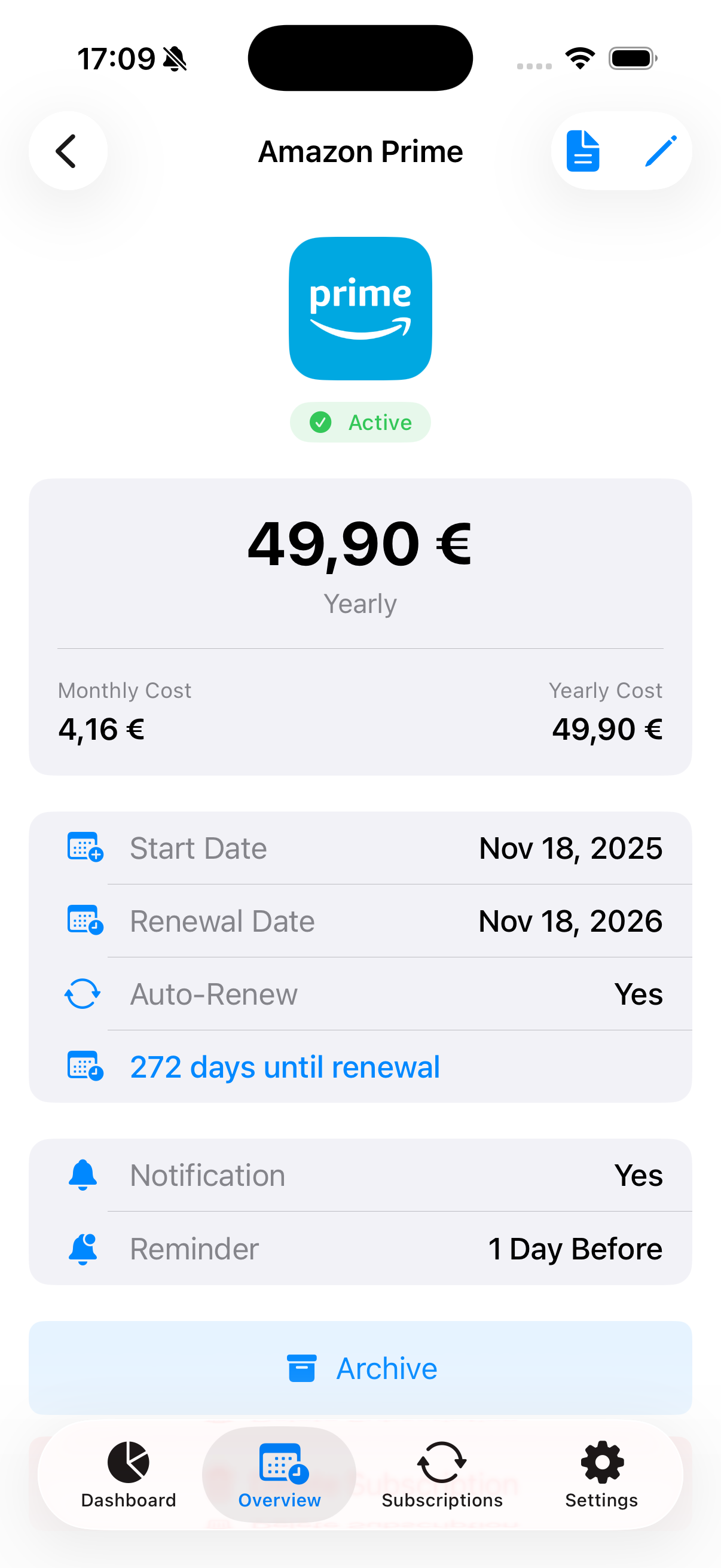This screenshot has height=1568, width=721.
Task: Select the edit pencil icon
Action: point(661,150)
